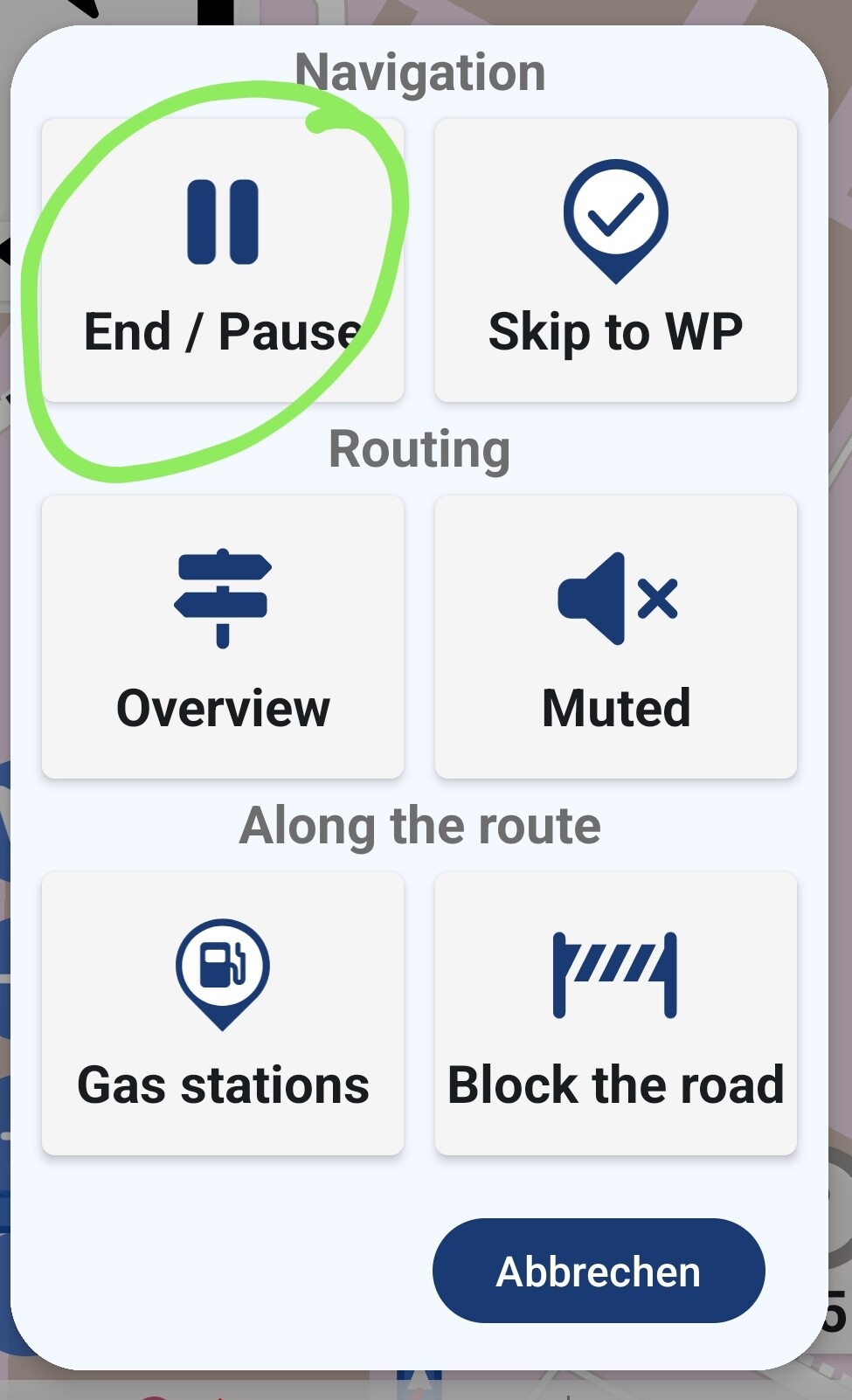
Task: Dismiss dialog with Abbrechen
Action: pos(599,1271)
